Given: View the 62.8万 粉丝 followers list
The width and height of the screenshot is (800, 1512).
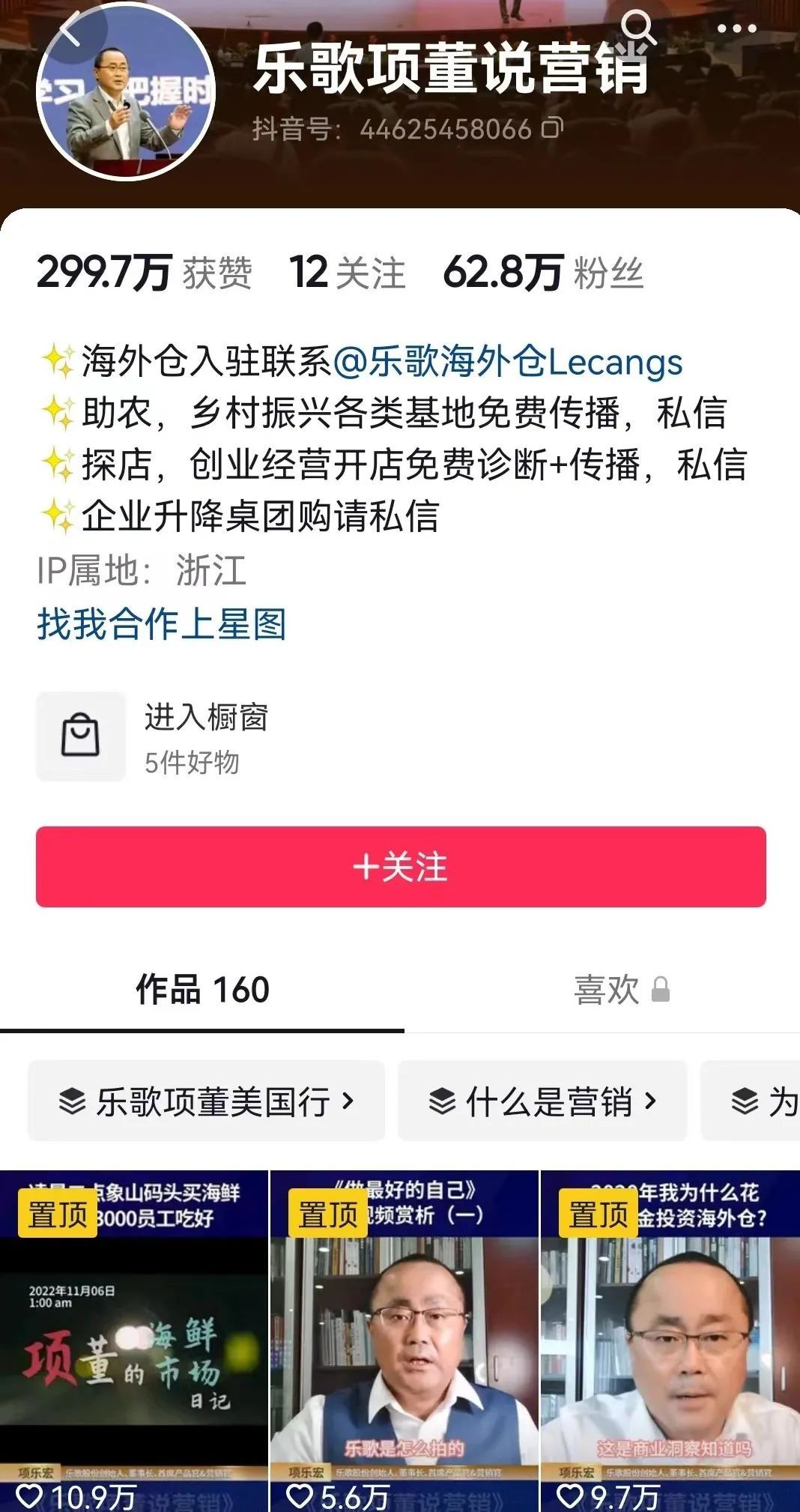Looking at the screenshot, I should coord(542,272).
